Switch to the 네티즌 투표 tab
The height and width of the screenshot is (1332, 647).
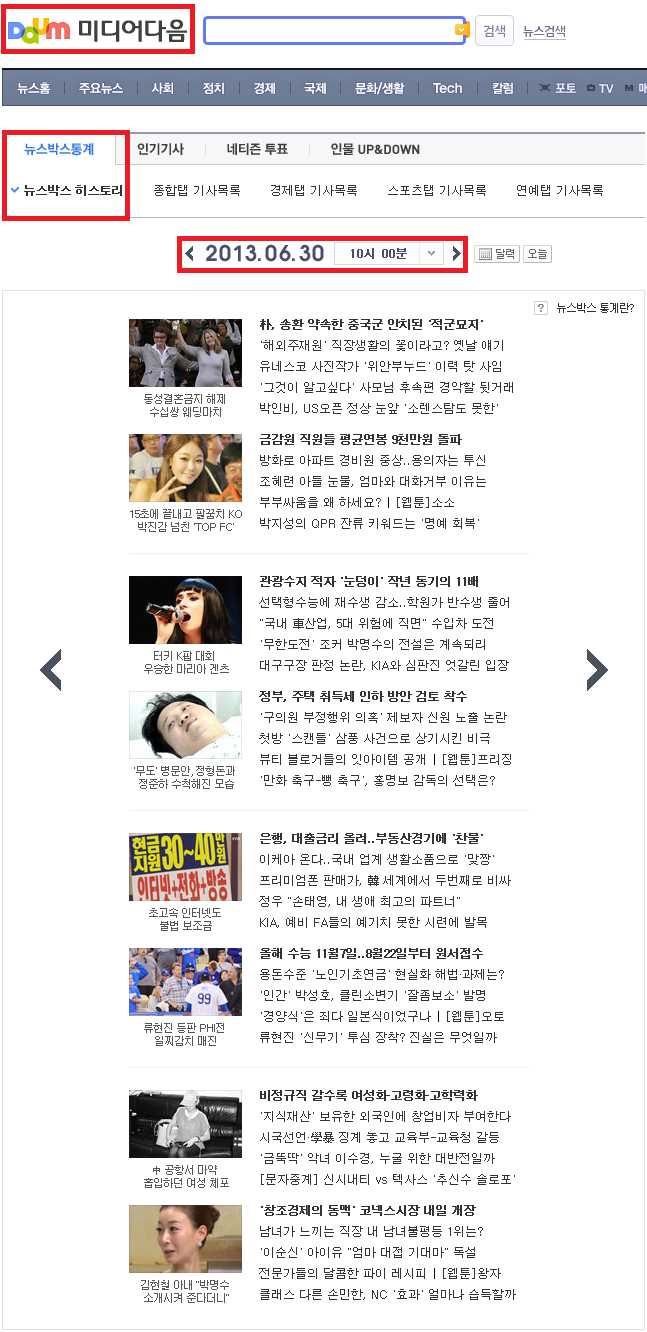257,149
